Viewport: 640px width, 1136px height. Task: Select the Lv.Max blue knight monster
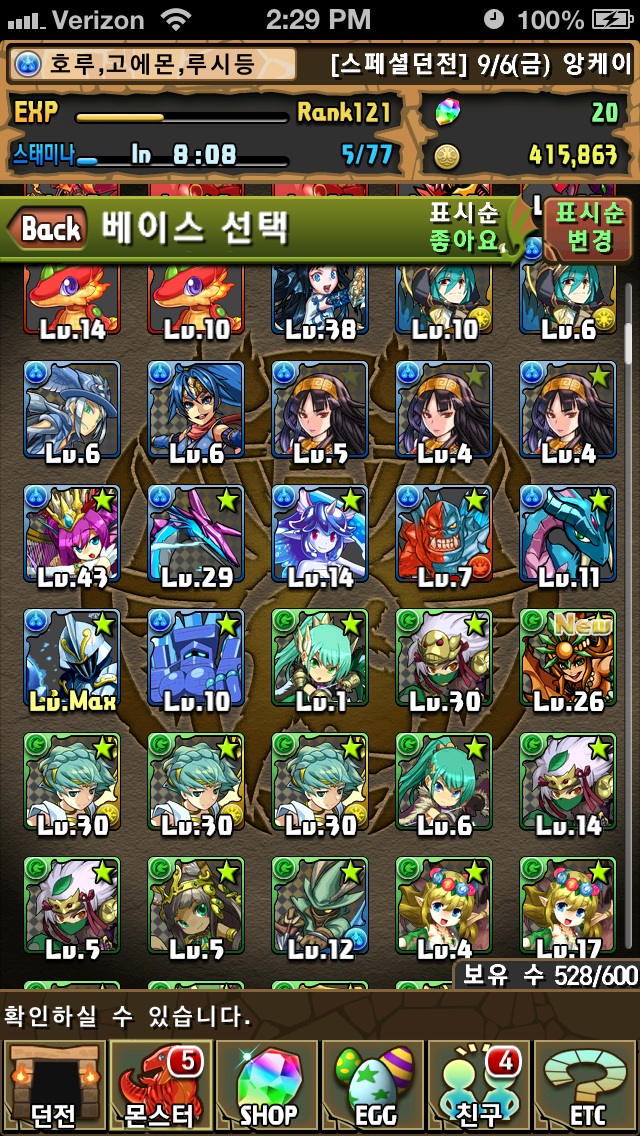pos(72,658)
